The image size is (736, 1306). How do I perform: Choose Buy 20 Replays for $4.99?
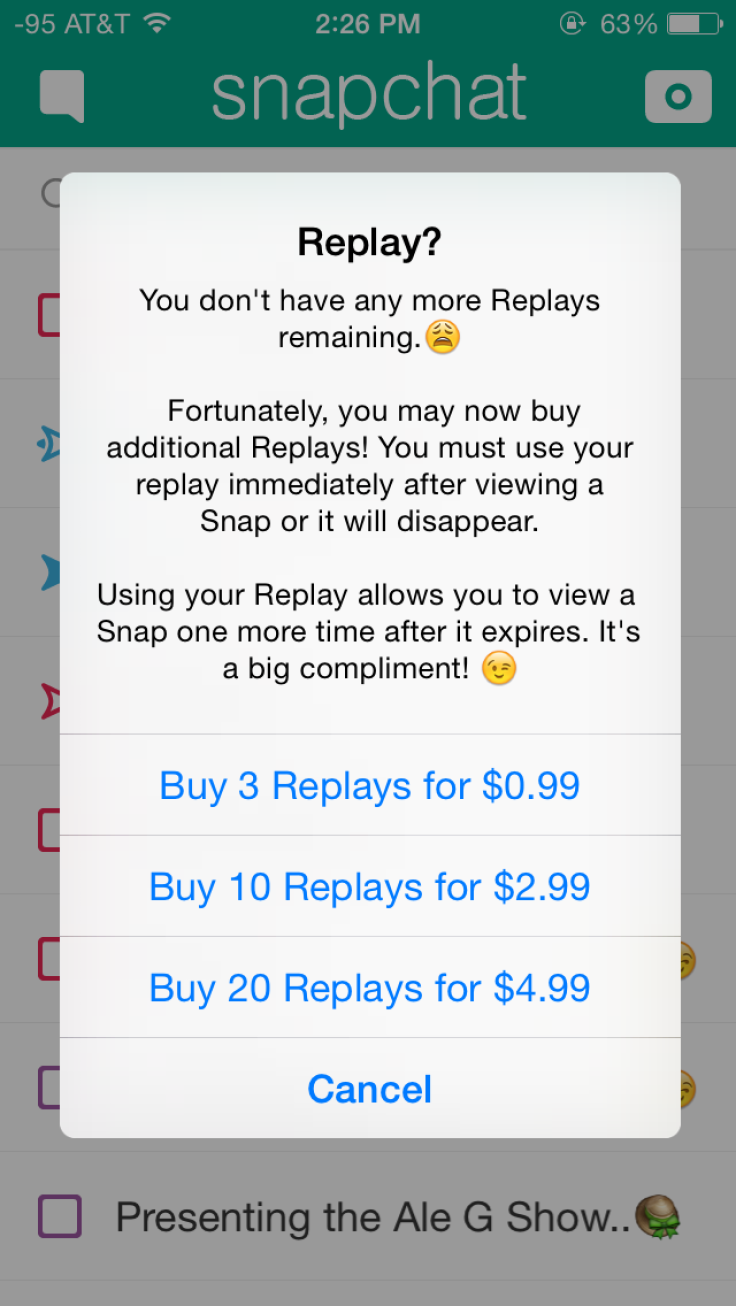[370, 987]
